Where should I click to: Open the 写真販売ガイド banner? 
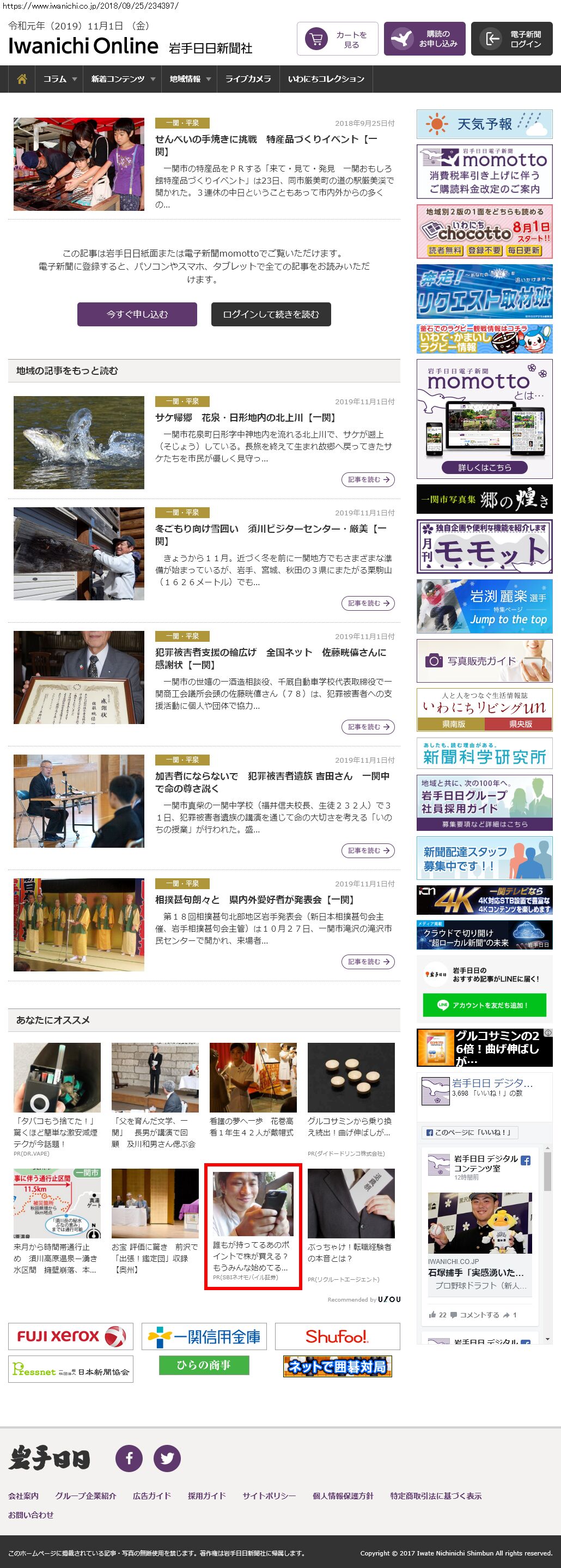(484, 660)
